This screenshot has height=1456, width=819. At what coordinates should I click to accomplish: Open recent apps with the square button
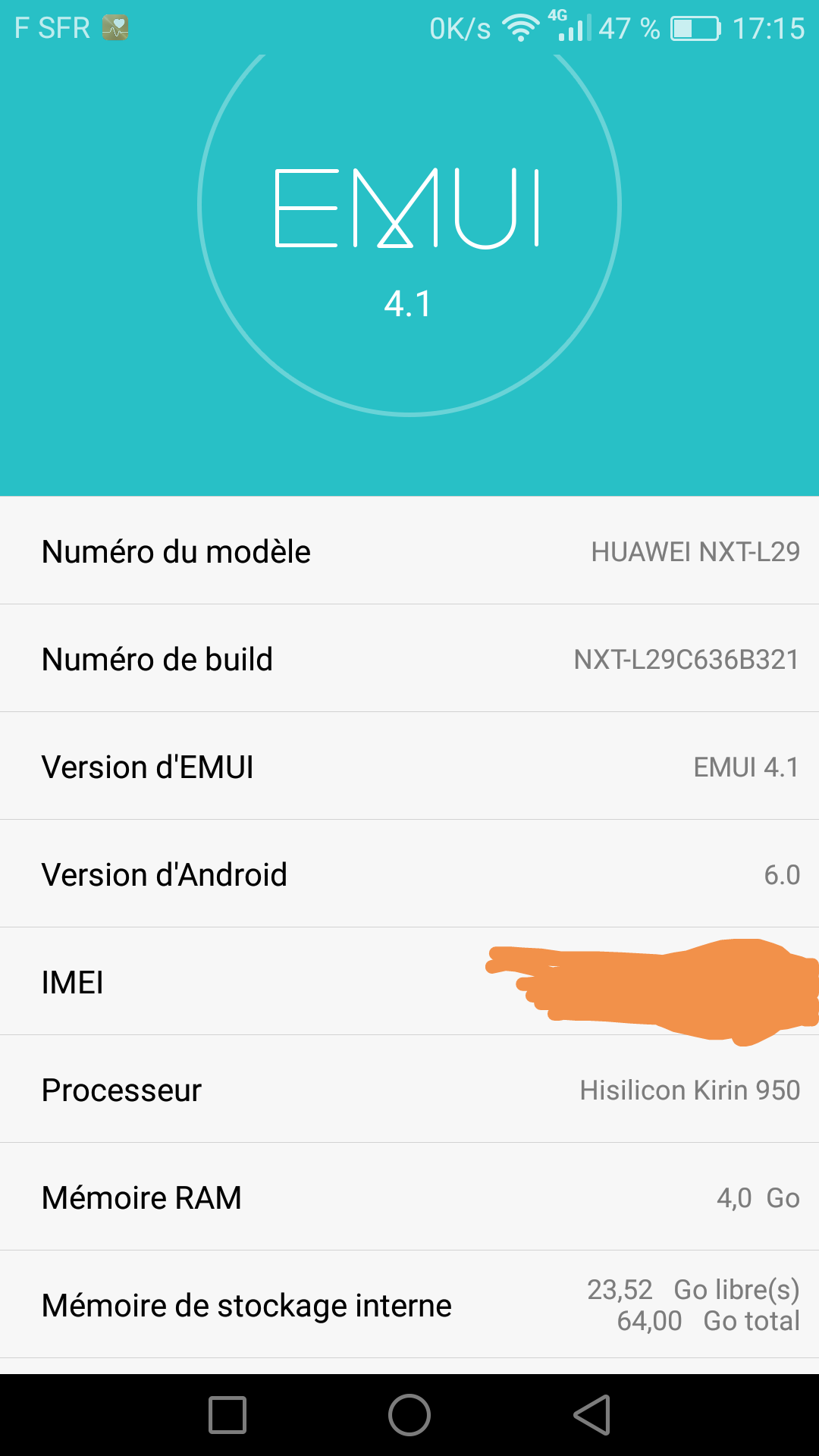227,1415
